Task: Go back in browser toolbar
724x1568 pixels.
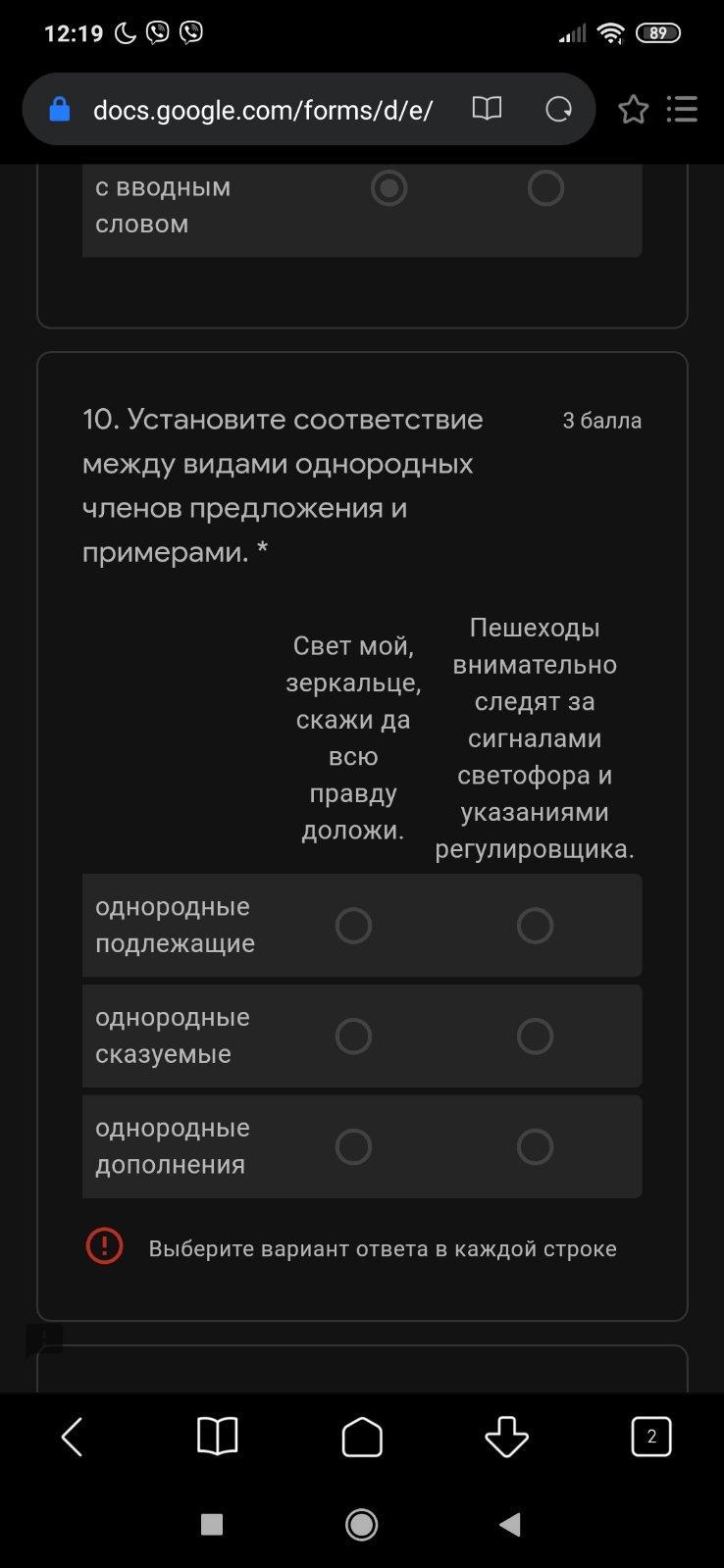Action: 73,1438
